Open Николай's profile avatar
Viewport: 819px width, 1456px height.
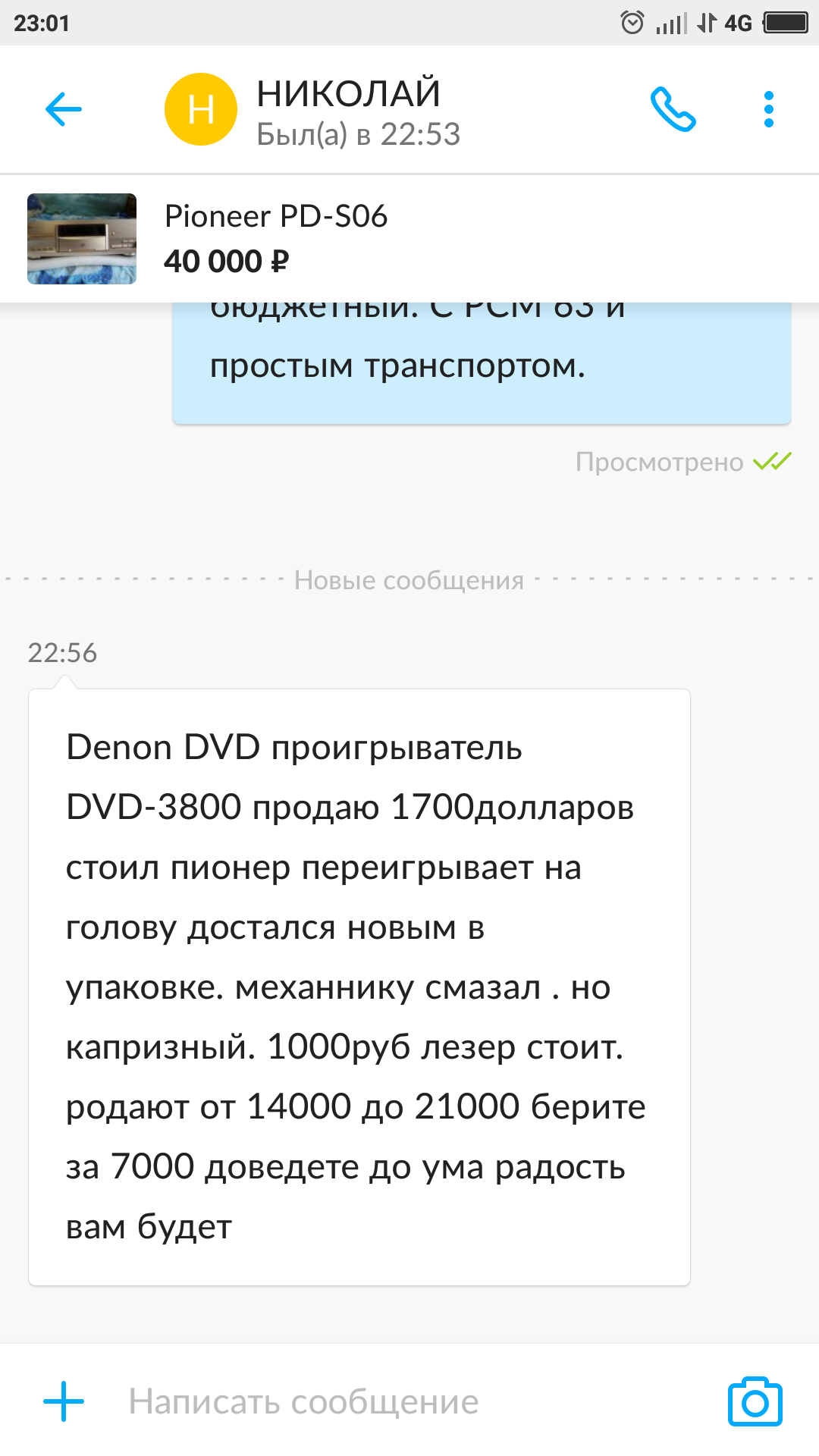(x=201, y=109)
